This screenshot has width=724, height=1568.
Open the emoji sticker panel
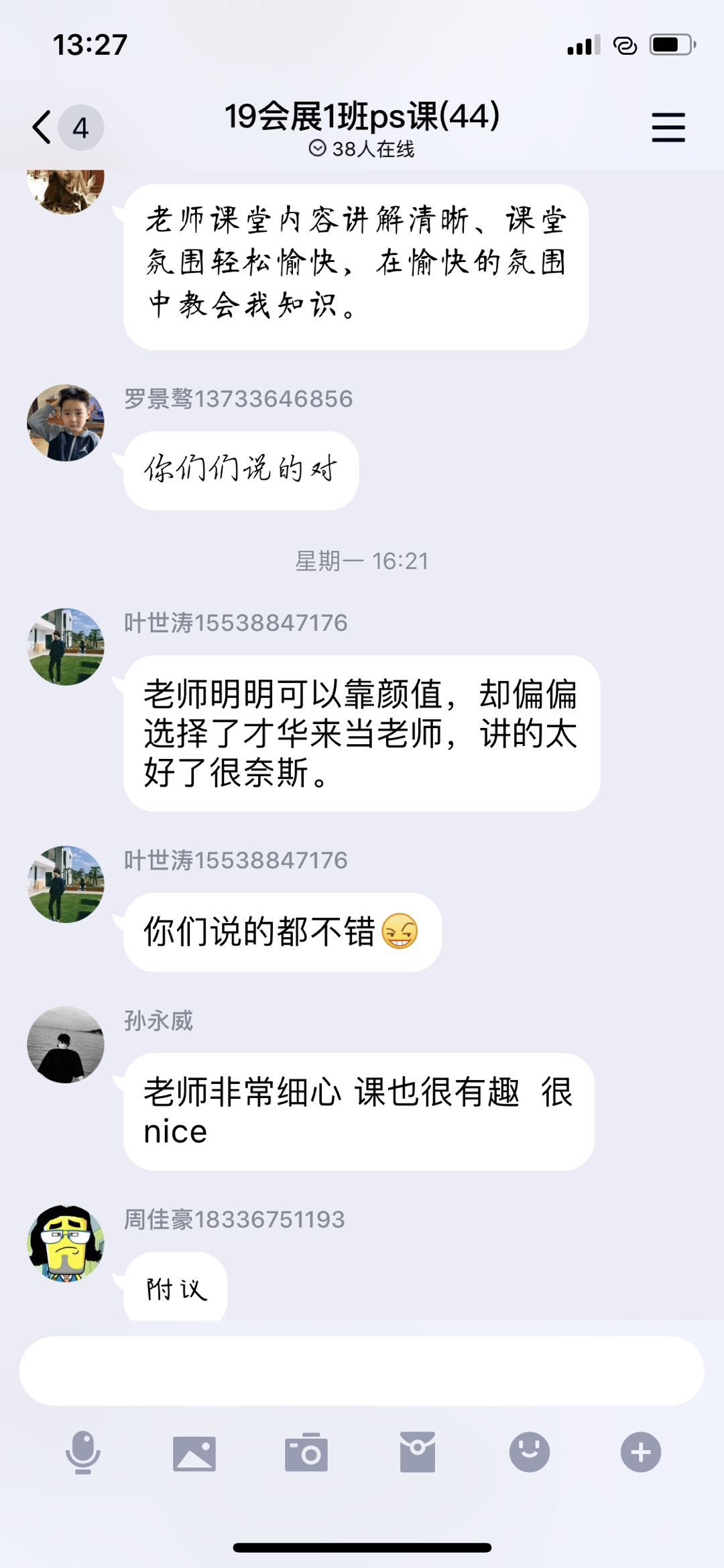(529, 1453)
